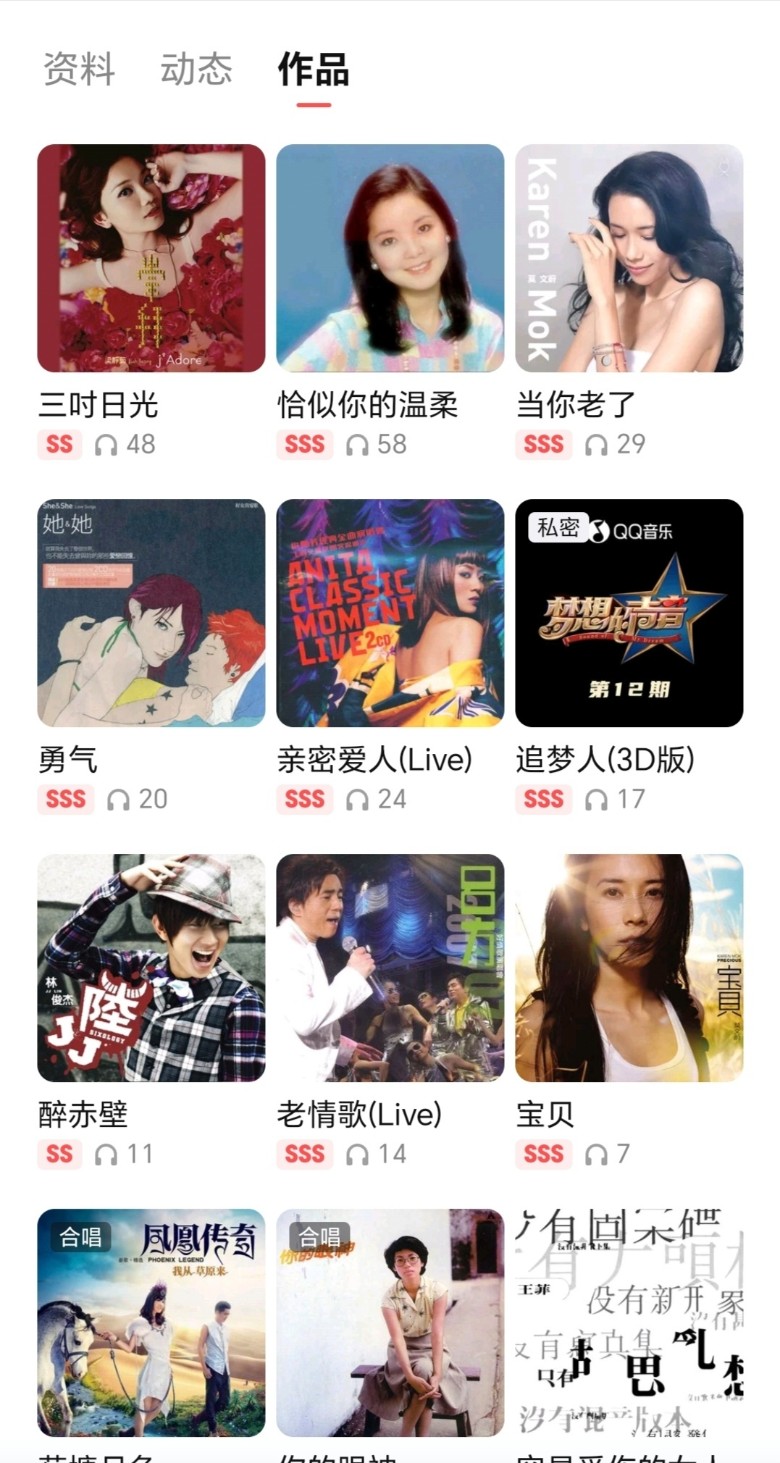Select the 宝贝 song tile
Image resolution: width=780 pixels, height=1463 pixels.
click(629, 968)
